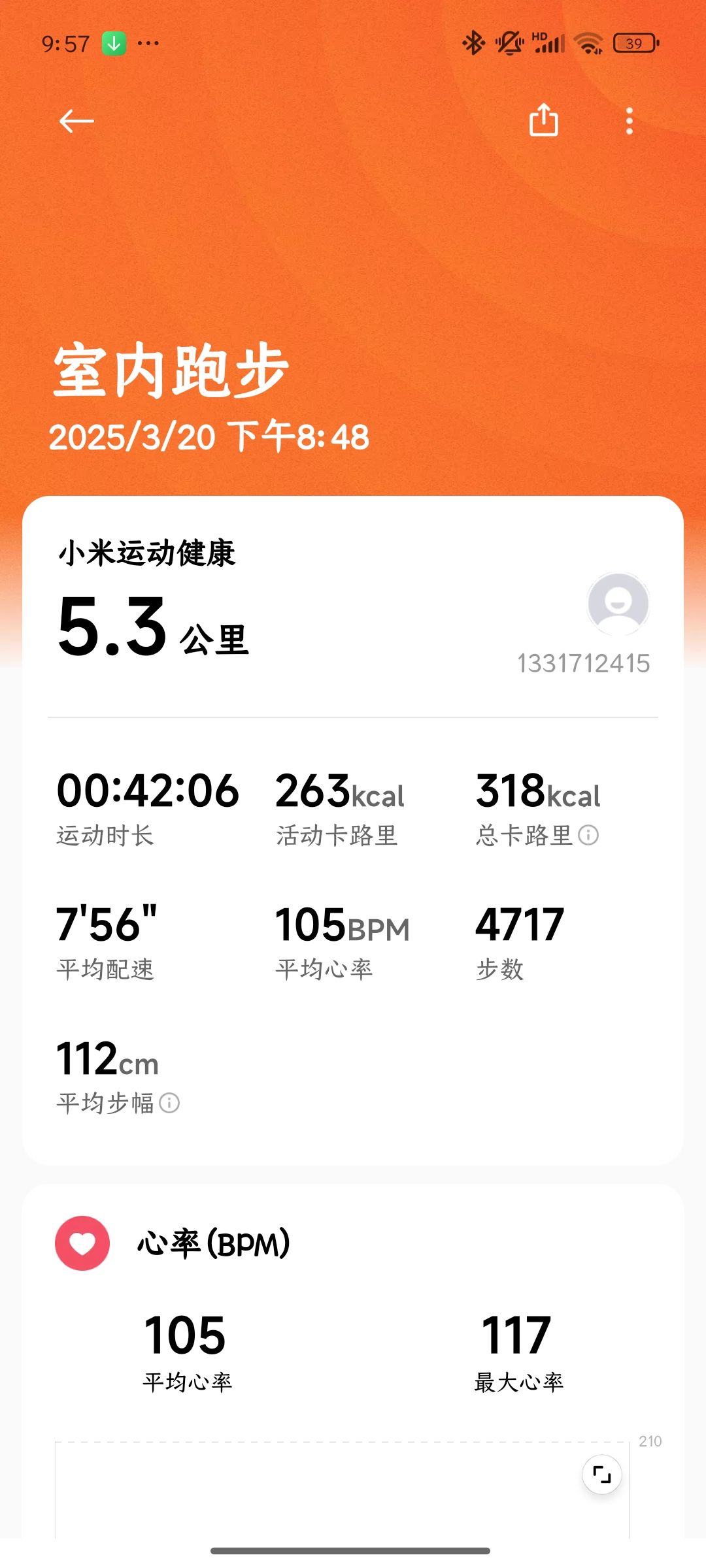Screen dimensions: 706x1568
Task: Go back using the top-left arrow
Action: point(76,121)
